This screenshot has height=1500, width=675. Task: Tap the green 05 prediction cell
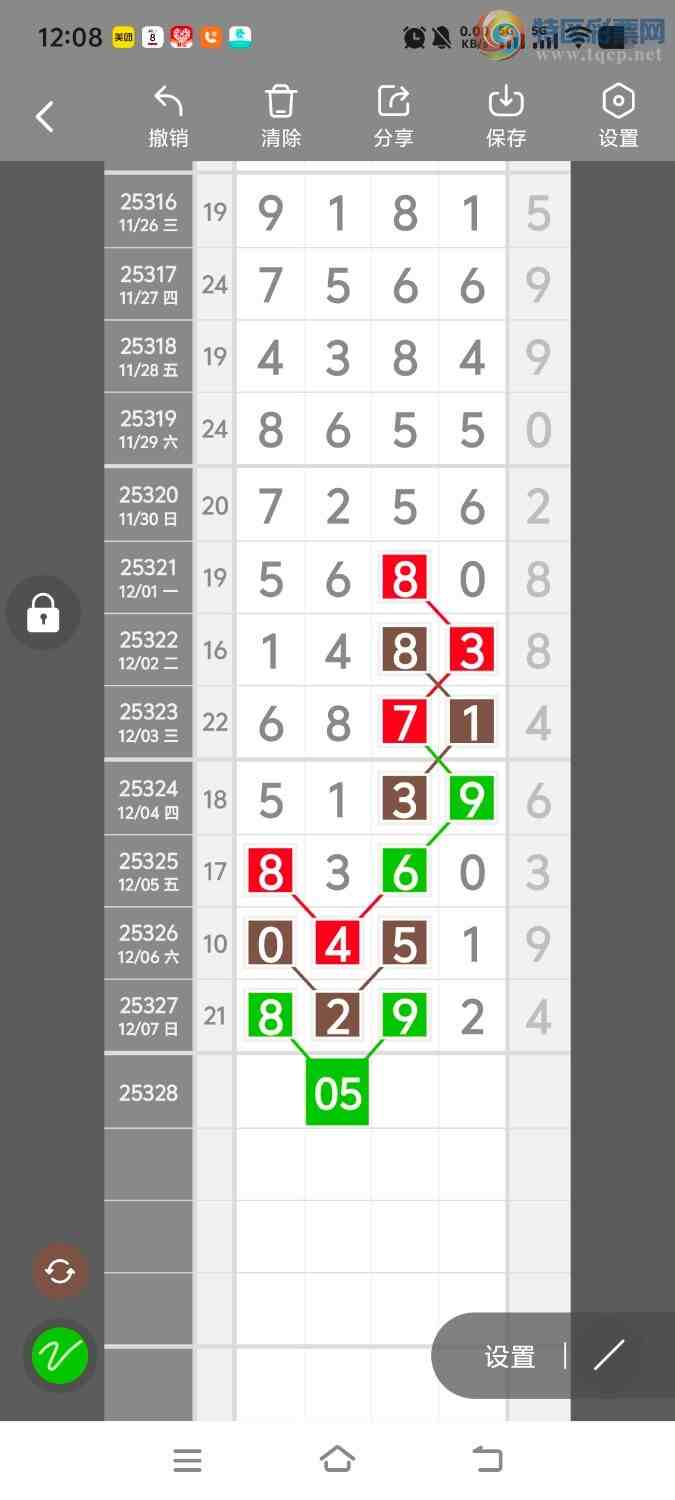[x=338, y=1093]
